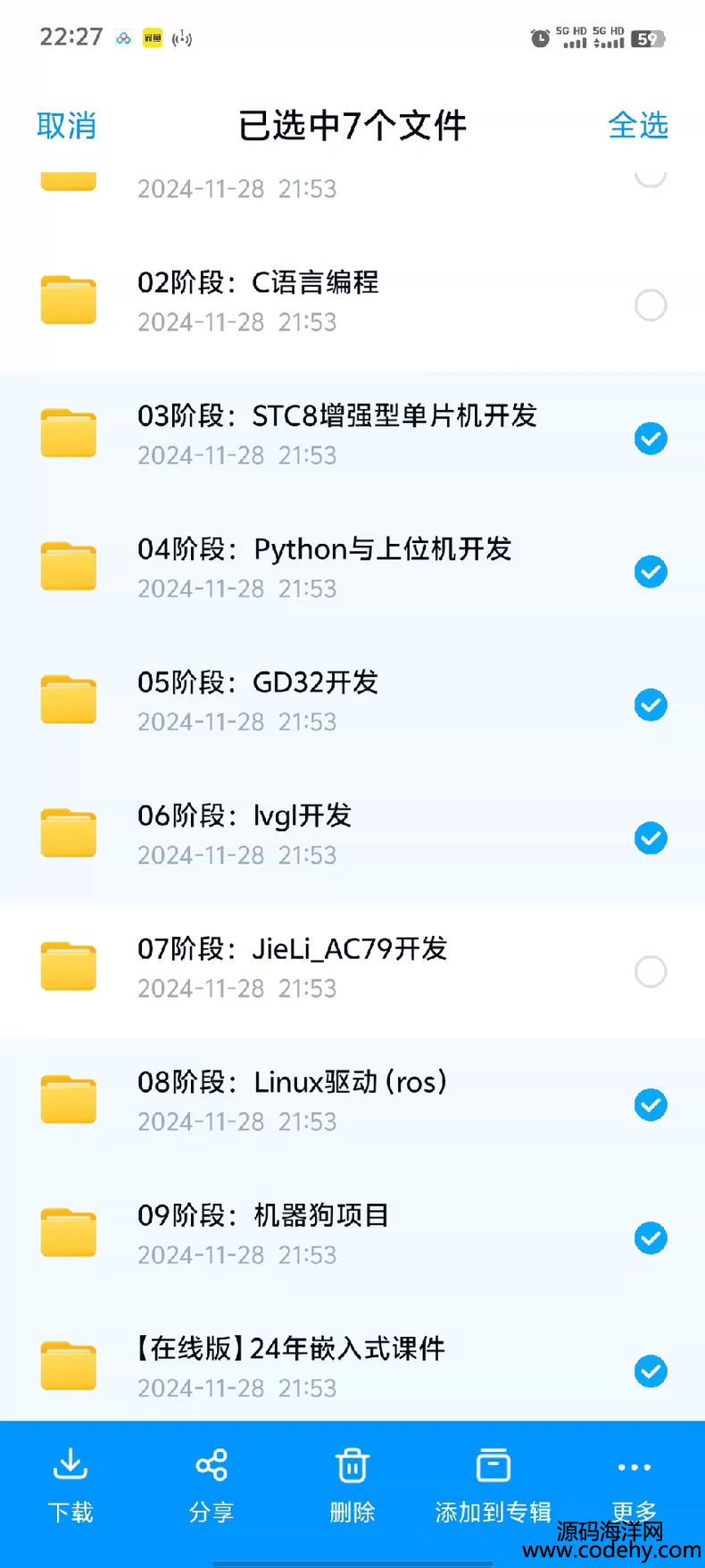Open 更多 for more options
Viewport: 705px width, 1568px height.
[x=634, y=1486]
